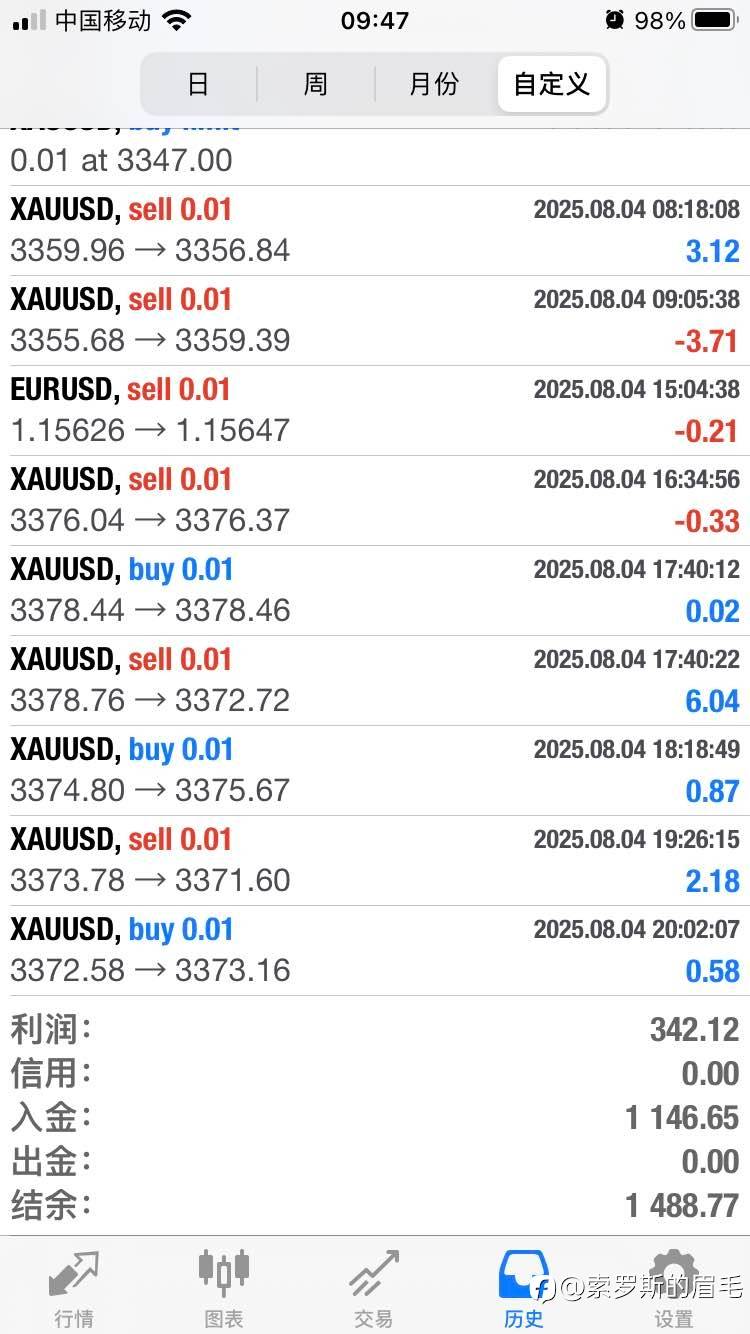
Task: Go to the 图表 chart tab
Action: (224, 1288)
